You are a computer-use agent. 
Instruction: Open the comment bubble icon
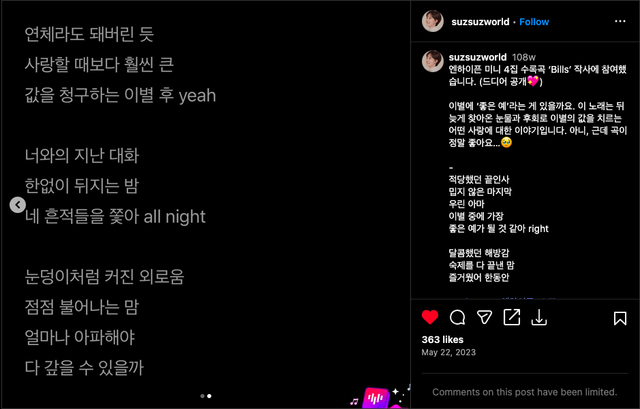click(x=458, y=318)
